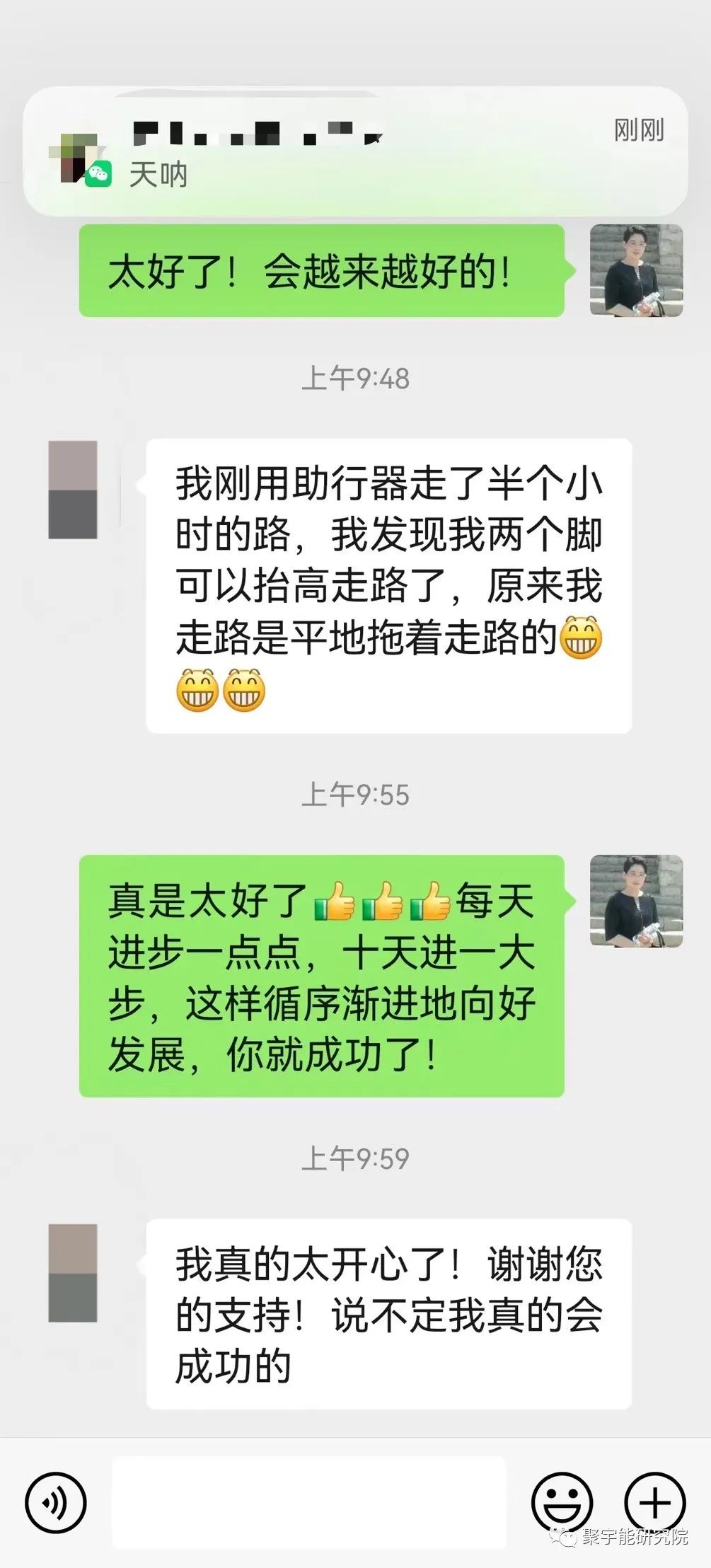
Task: Open the WeChat notification banner saying 天呐
Action: tap(355, 151)
